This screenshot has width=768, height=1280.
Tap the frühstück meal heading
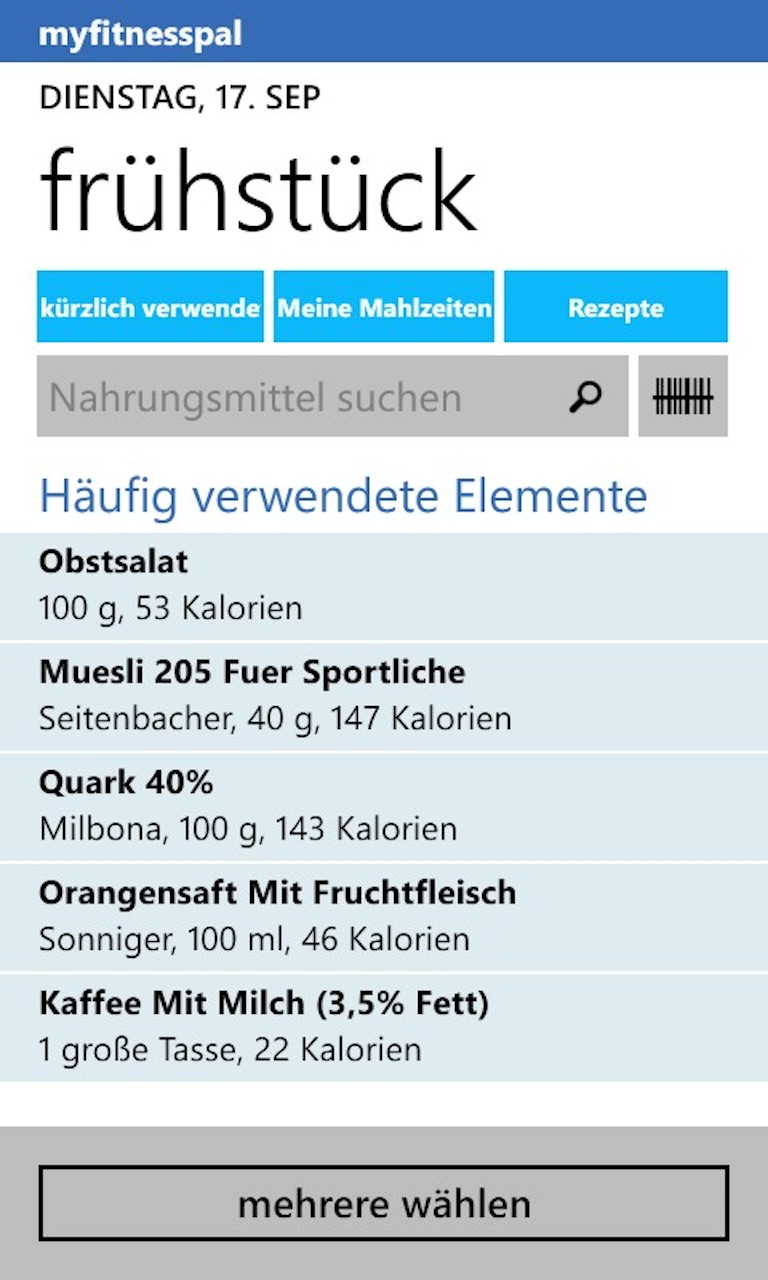click(256, 188)
